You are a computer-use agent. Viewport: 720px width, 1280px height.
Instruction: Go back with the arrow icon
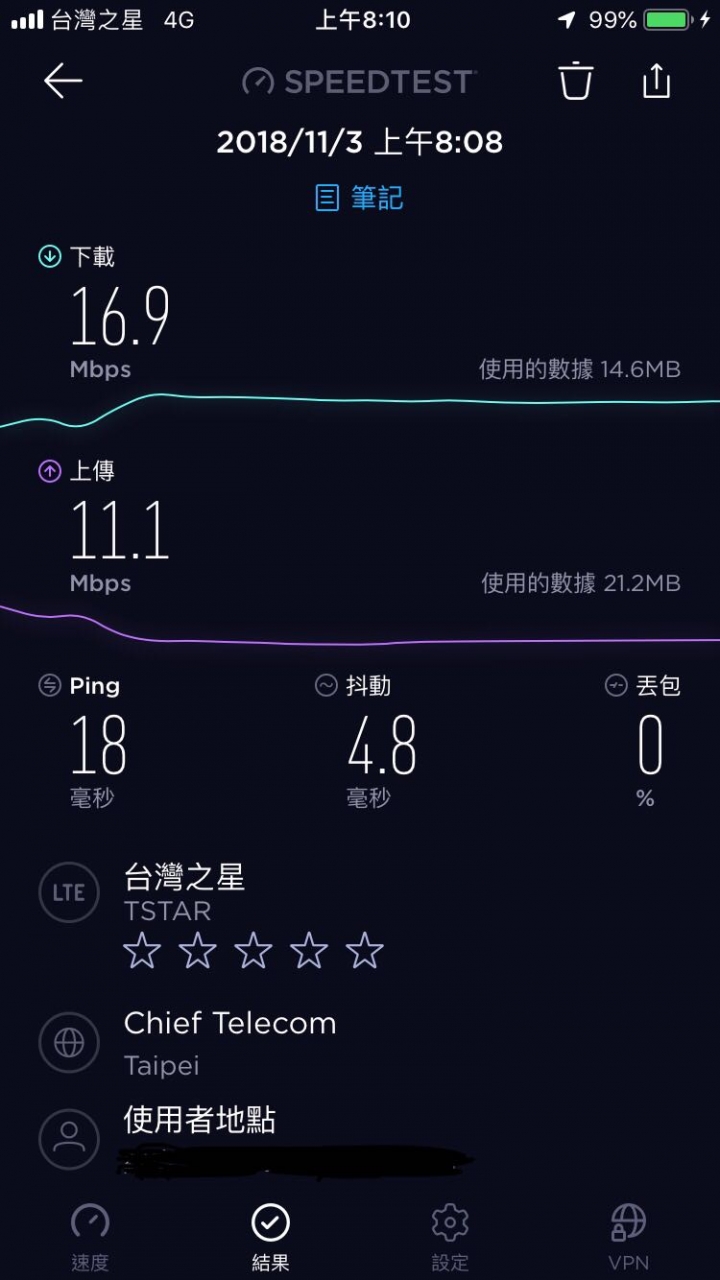click(62, 81)
